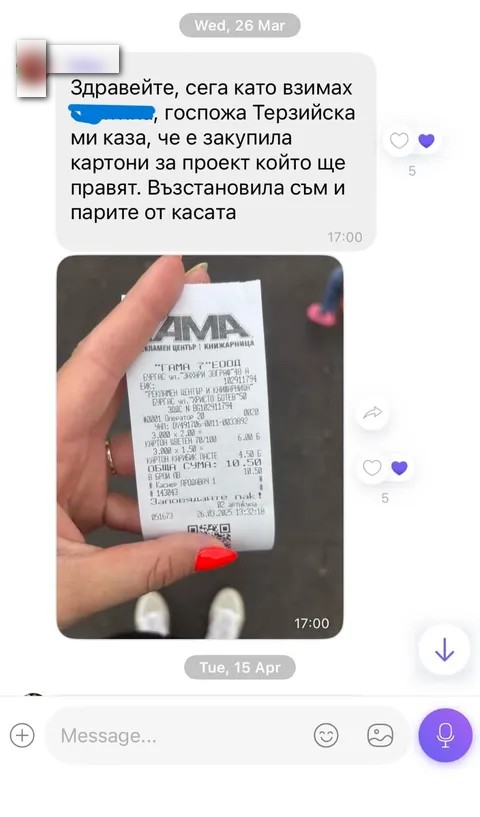Forward the receipt photo
480x817 pixels.
point(372,413)
